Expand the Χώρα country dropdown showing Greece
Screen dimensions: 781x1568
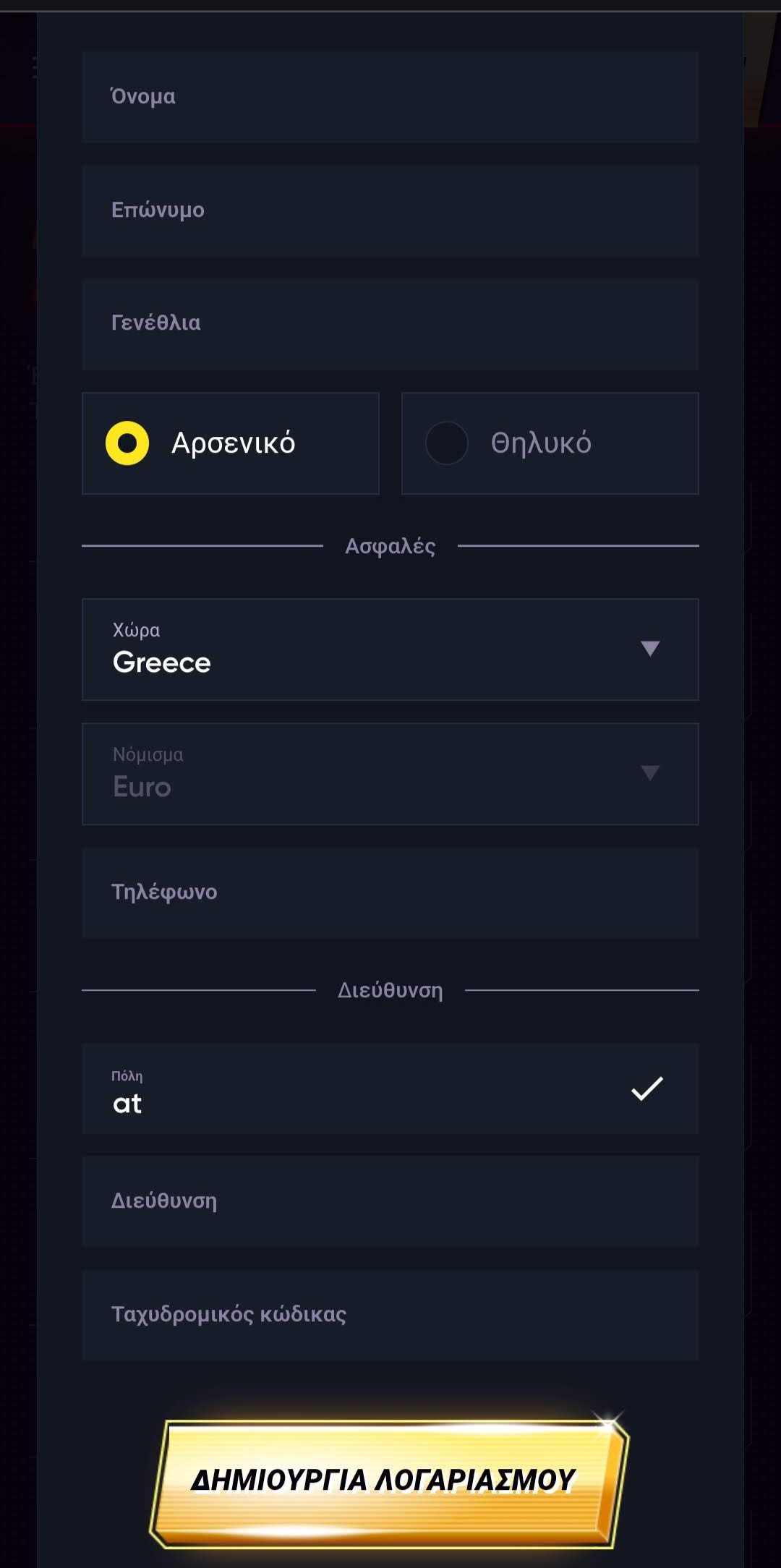click(390, 649)
